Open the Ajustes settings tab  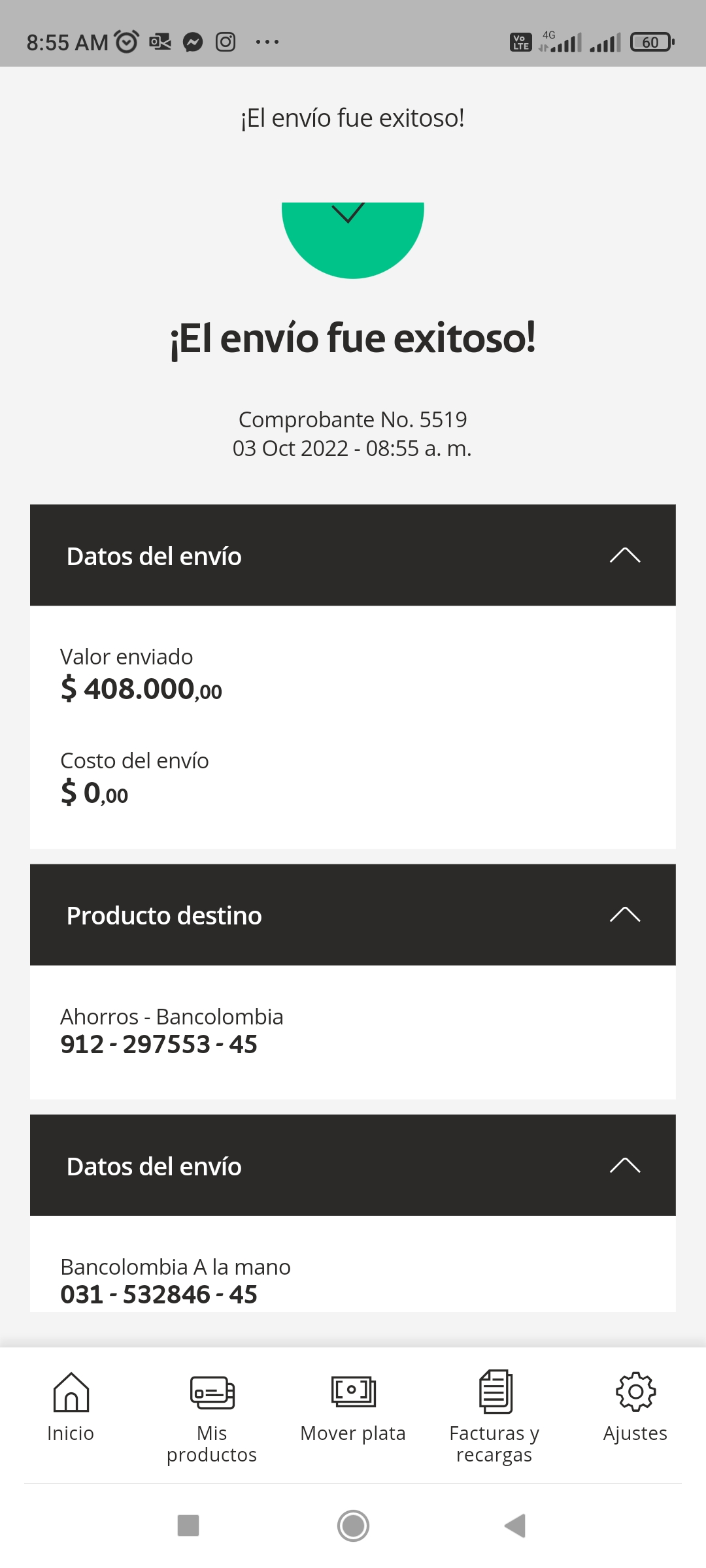pyautogui.click(x=635, y=1406)
